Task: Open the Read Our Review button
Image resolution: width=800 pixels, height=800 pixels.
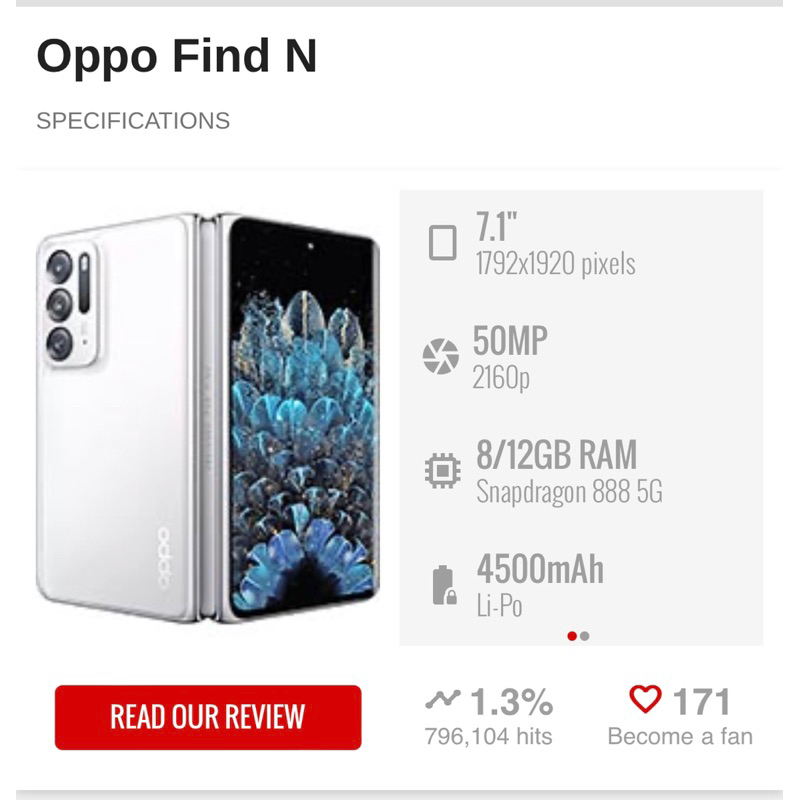Action: click(207, 717)
